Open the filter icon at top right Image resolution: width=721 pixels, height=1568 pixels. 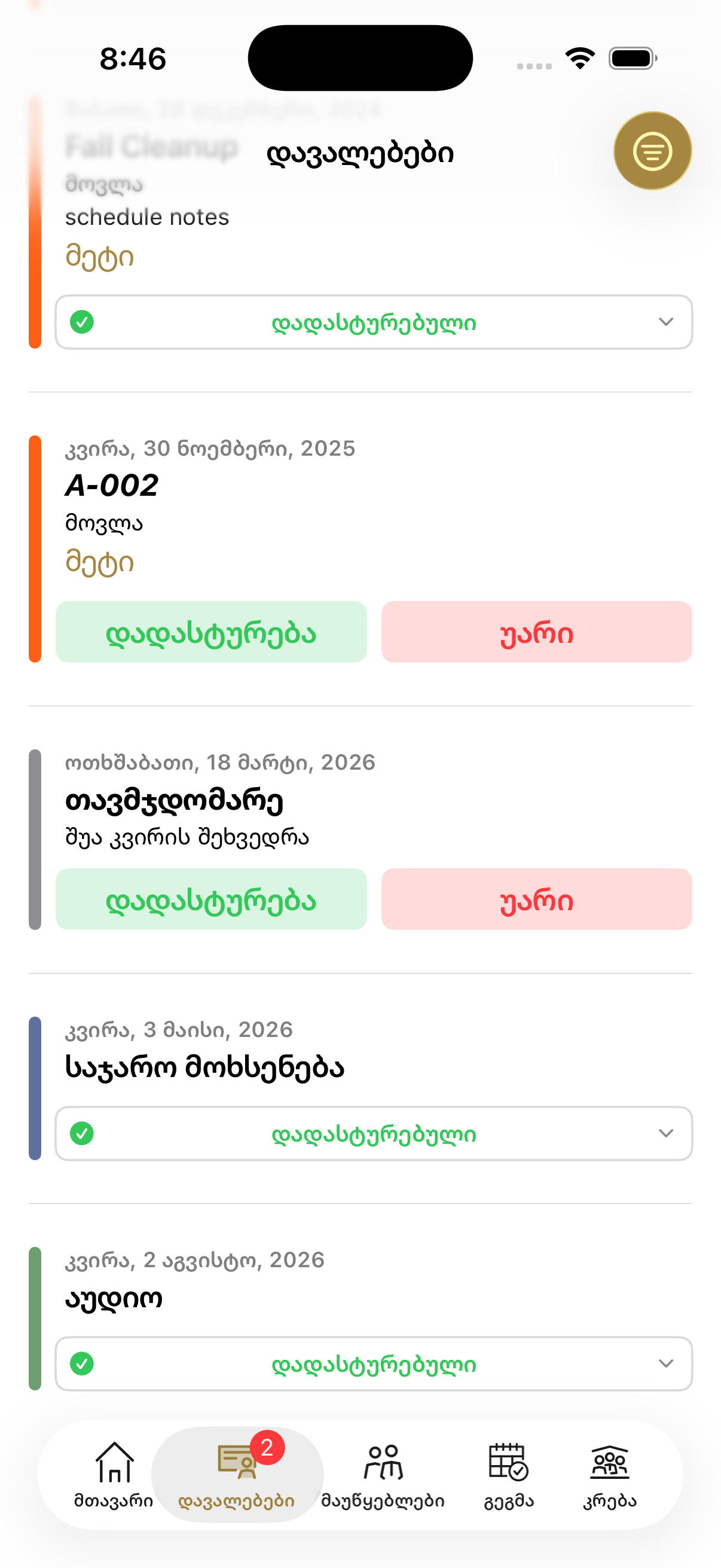point(653,151)
